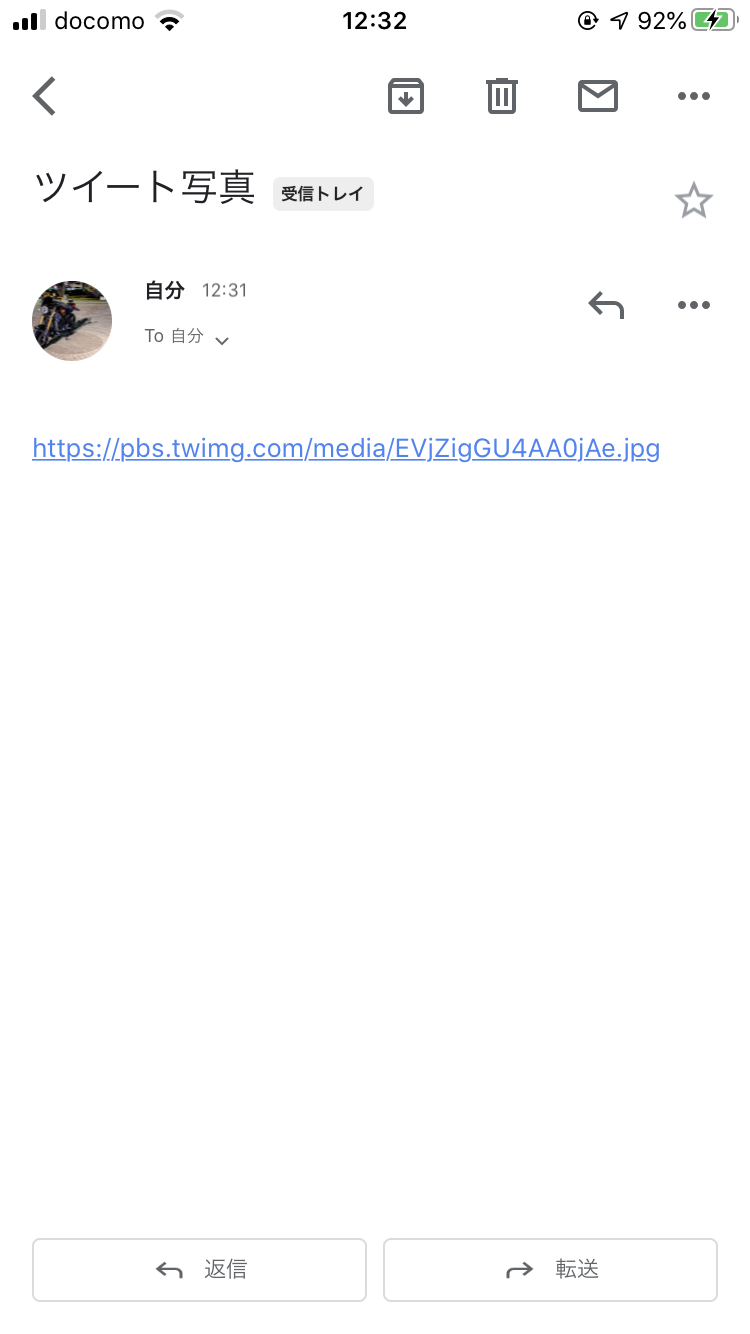Viewport: 750px width, 1334px height.
Task: Open the top toolbar overflow menu
Action: [693, 96]
